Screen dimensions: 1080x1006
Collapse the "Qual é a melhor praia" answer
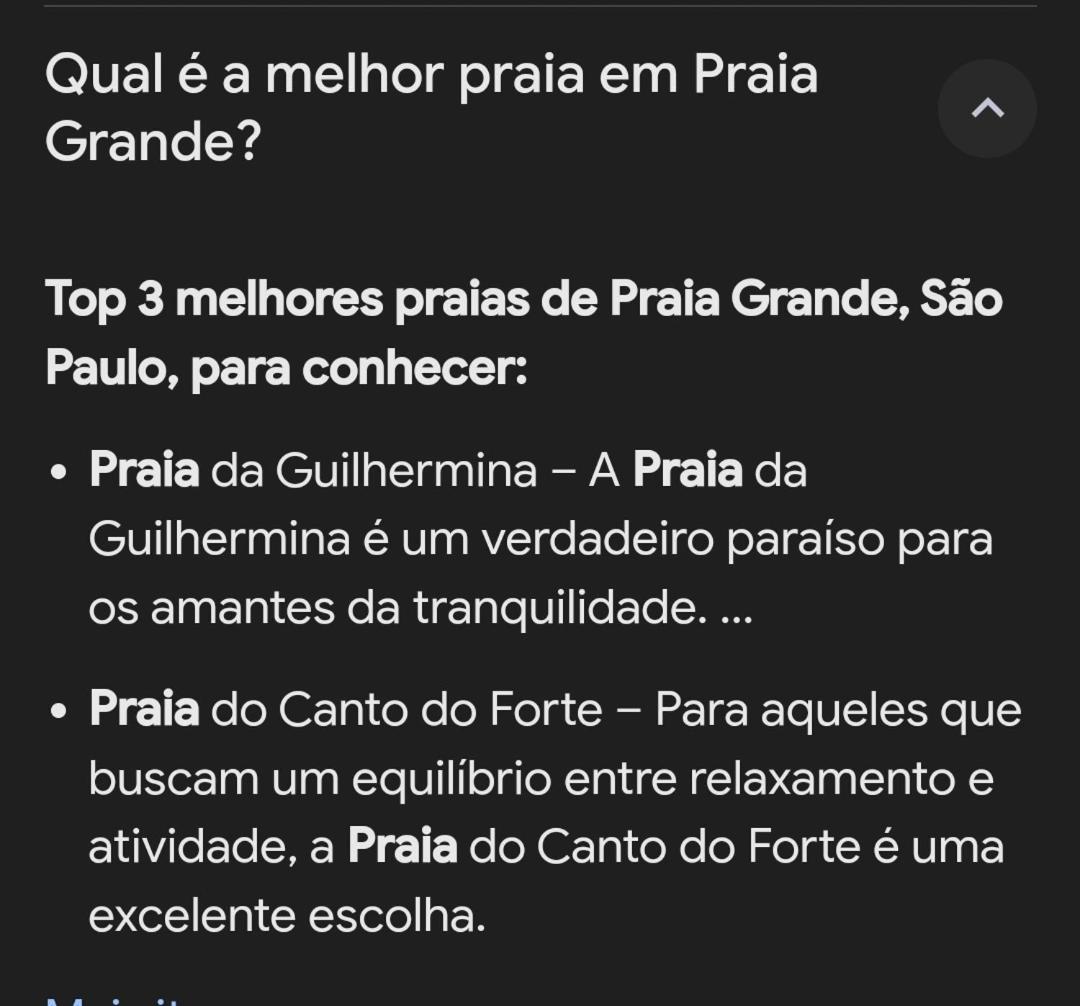(986, 108)
